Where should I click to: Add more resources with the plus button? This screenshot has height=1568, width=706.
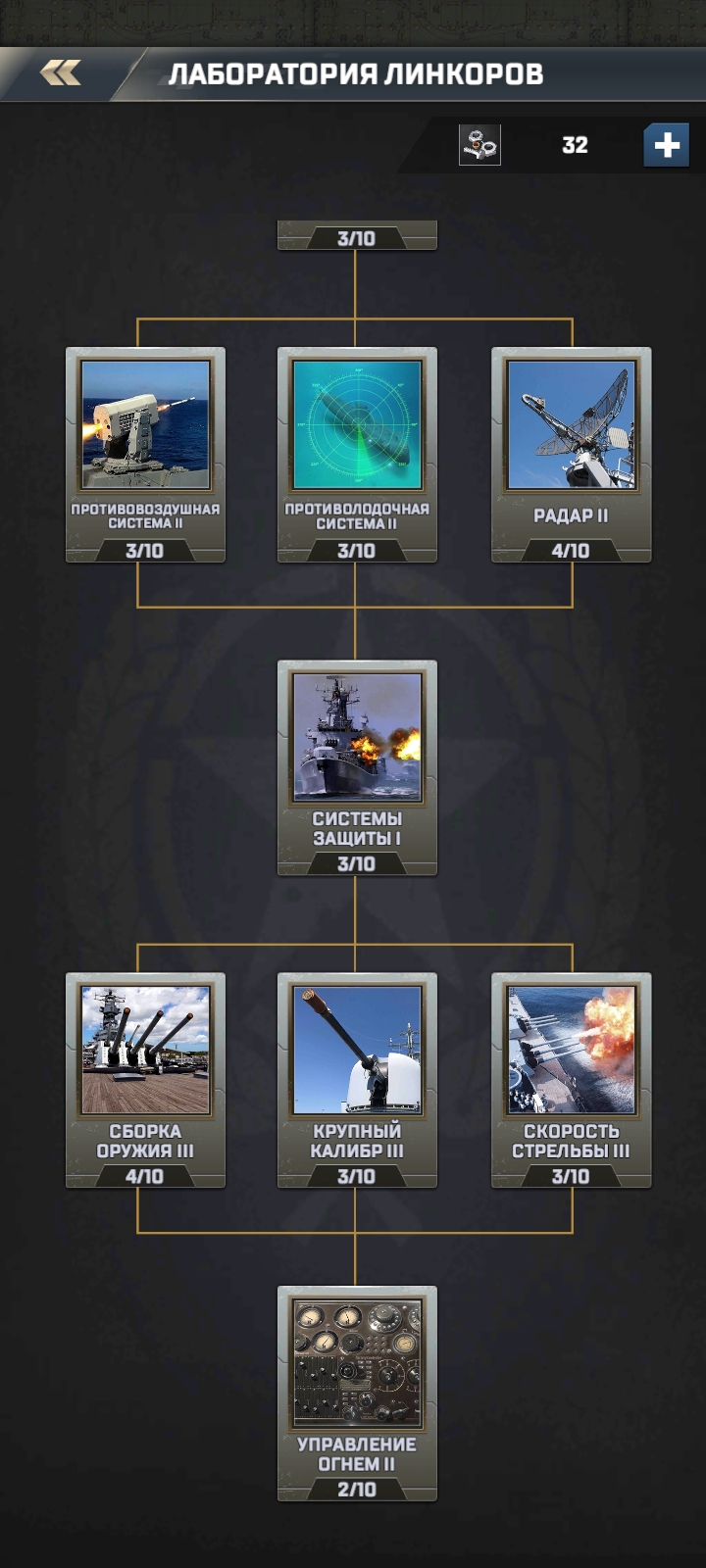click(x=667, y=145)
